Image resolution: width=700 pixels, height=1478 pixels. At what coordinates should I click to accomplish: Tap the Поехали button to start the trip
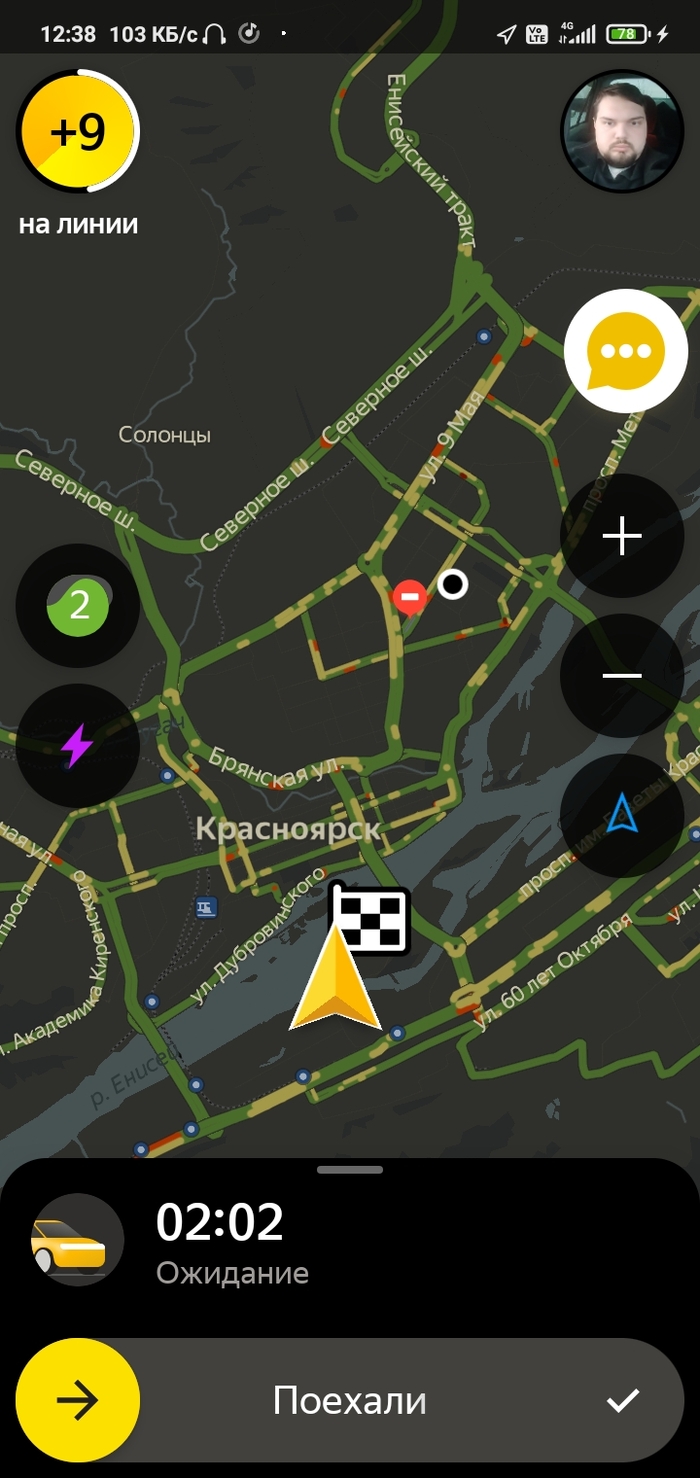tap(350, 1401)
